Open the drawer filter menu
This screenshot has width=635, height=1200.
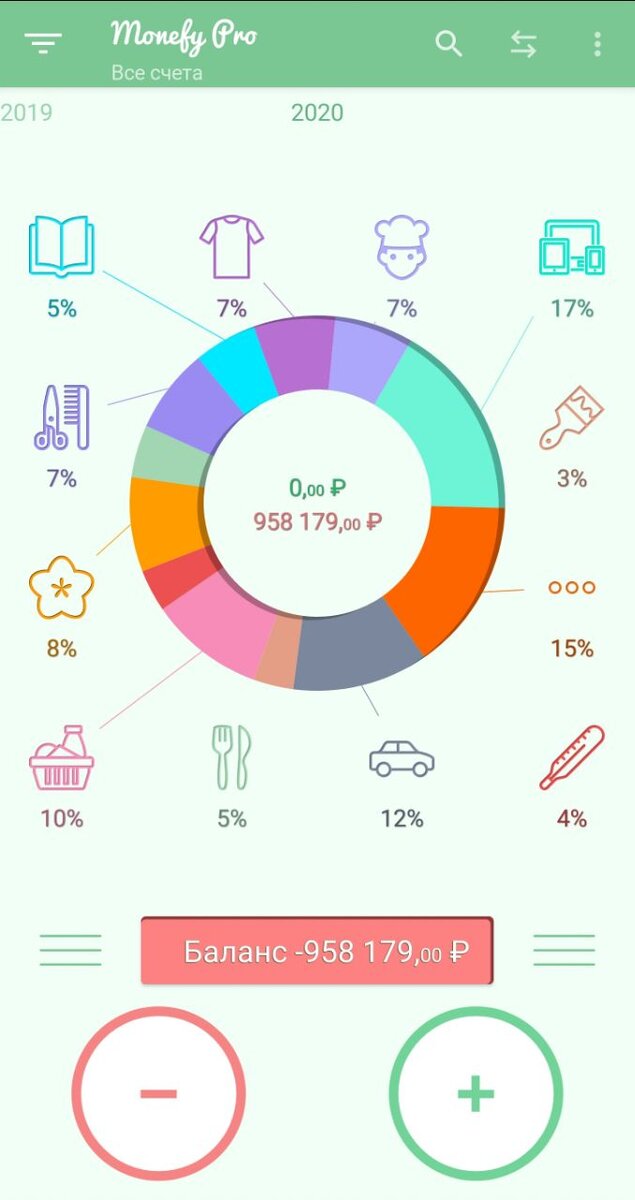[43, 43]
